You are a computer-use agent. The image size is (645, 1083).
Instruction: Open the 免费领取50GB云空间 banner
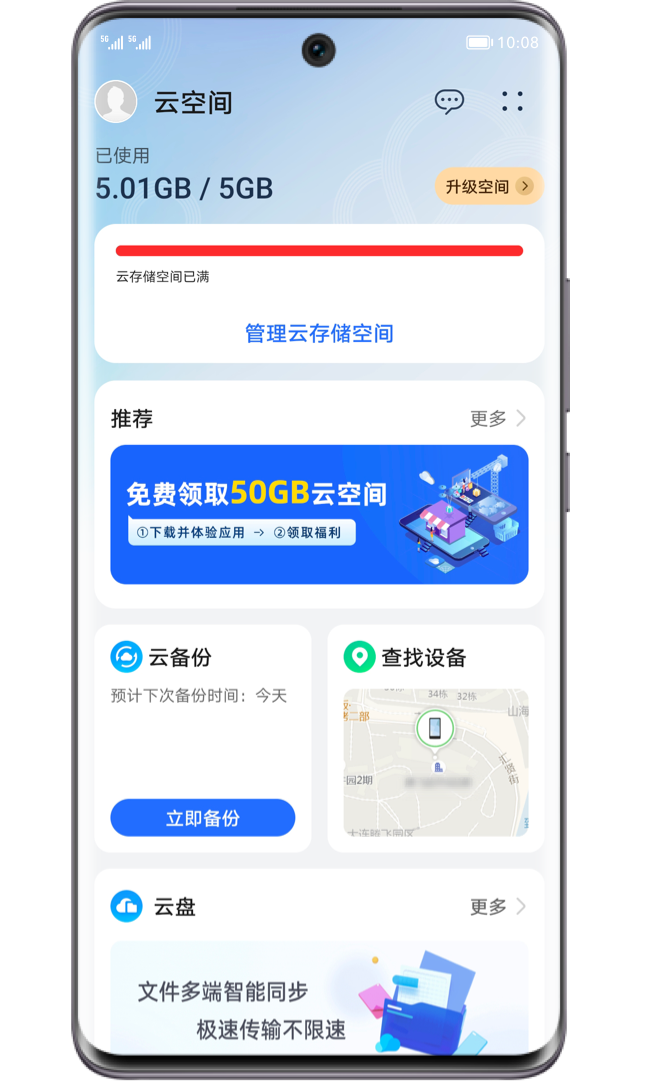[x=319, y=514]
